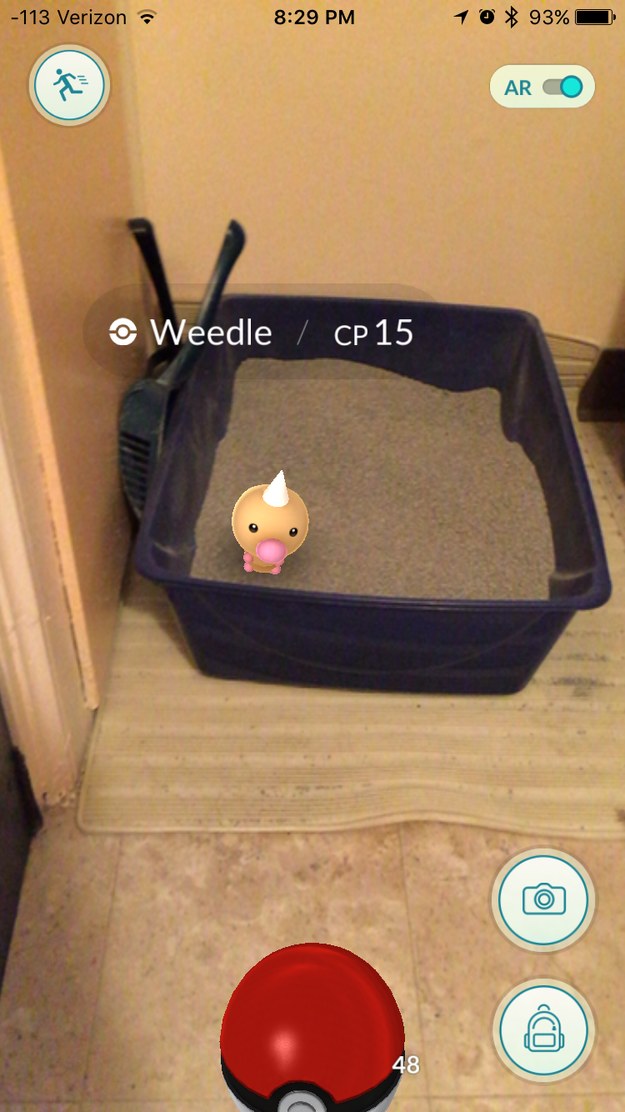Screen dimensions: 625x1112
Task: Tap on the Weedle Pokémon
Action: (x=270, y=525)
